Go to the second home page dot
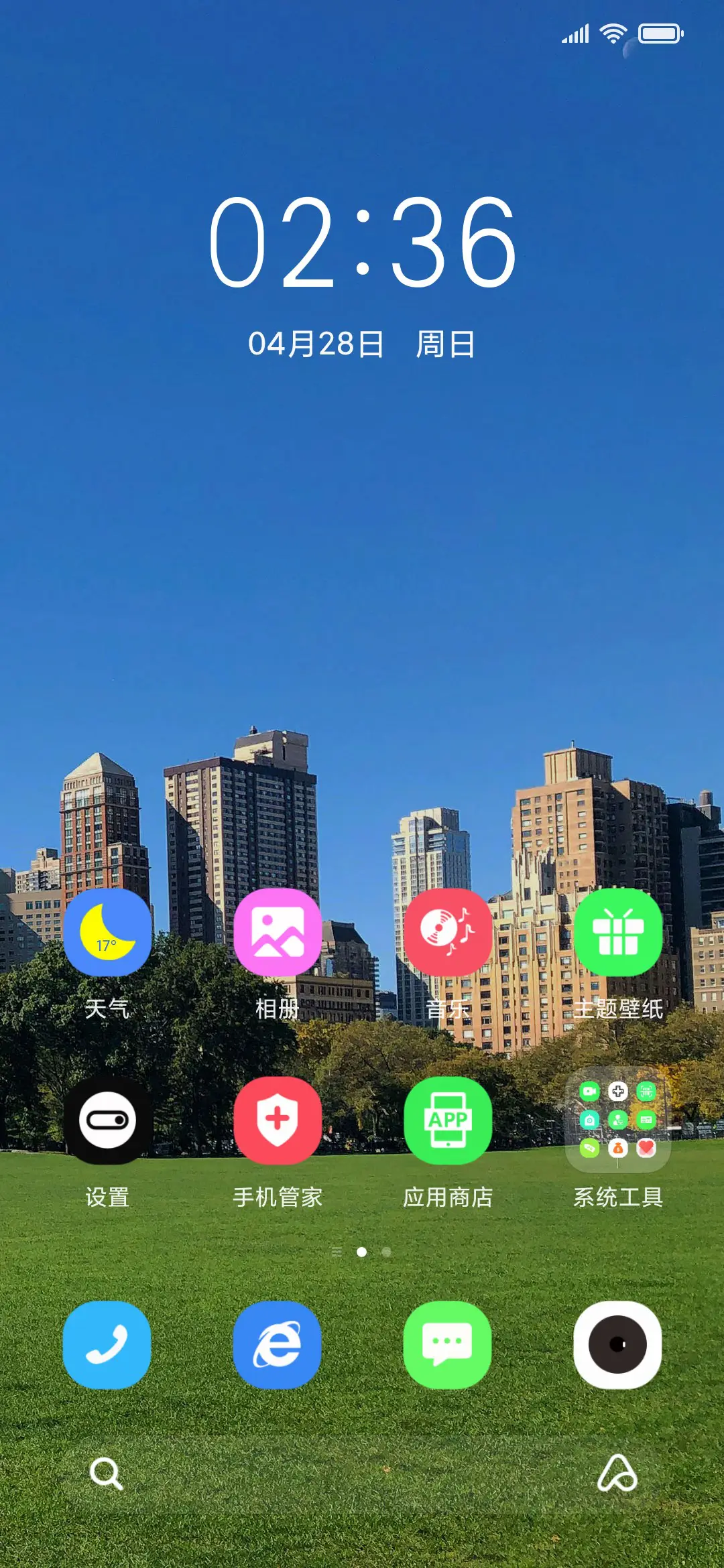Screen dimensions: 724x1568 point(386,1252)
